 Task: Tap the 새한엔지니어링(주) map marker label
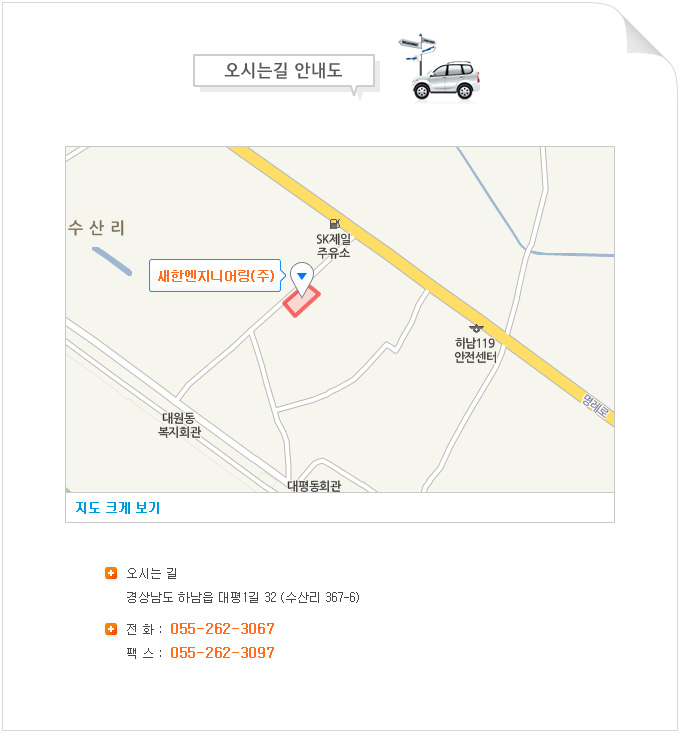(x=217, y=276)
